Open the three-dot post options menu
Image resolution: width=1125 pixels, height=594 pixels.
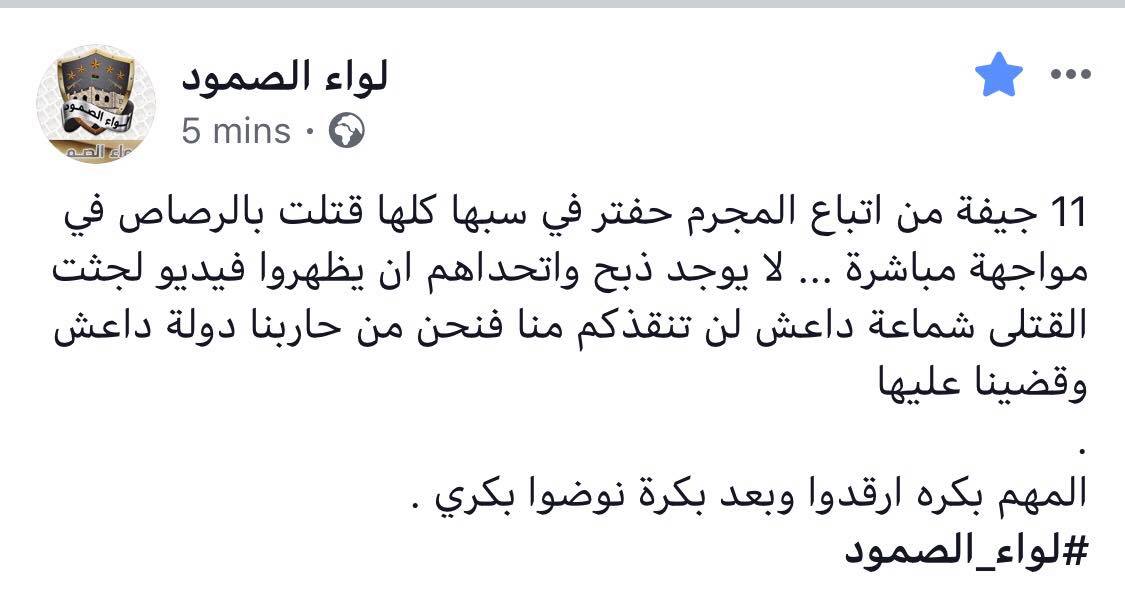[1069, 76]
